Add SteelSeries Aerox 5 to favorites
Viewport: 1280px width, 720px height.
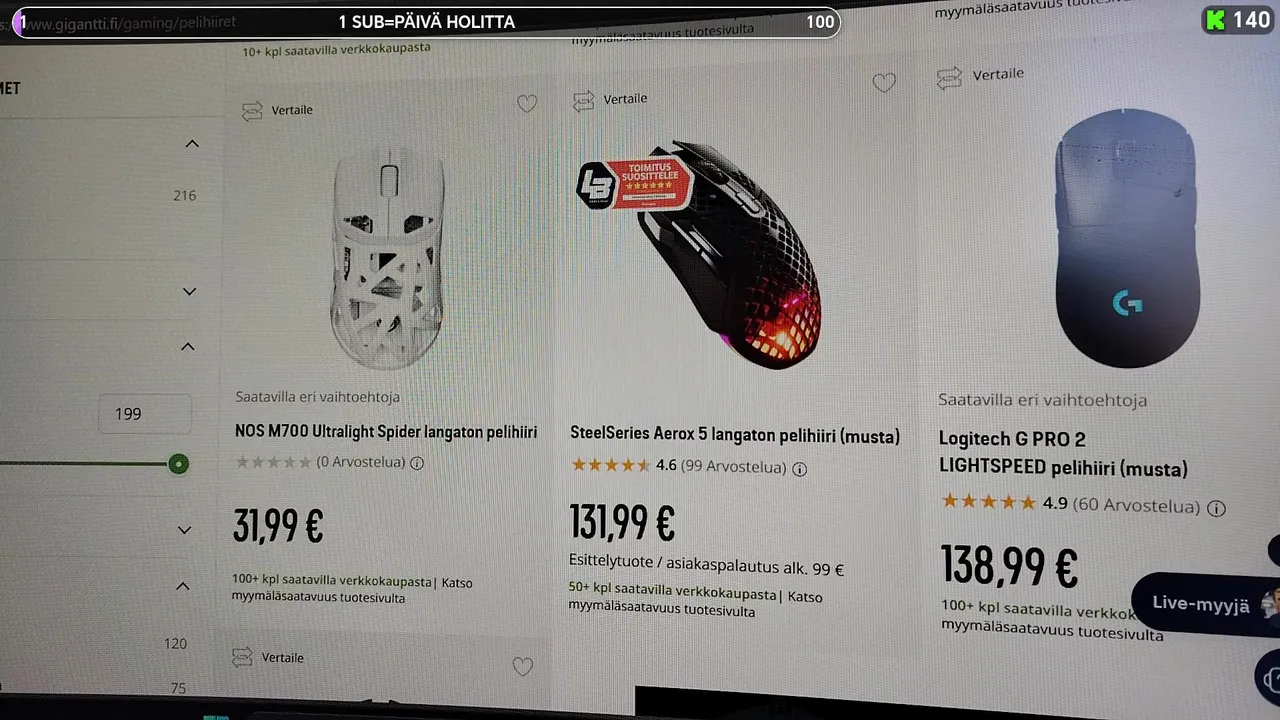pos(884,83)
